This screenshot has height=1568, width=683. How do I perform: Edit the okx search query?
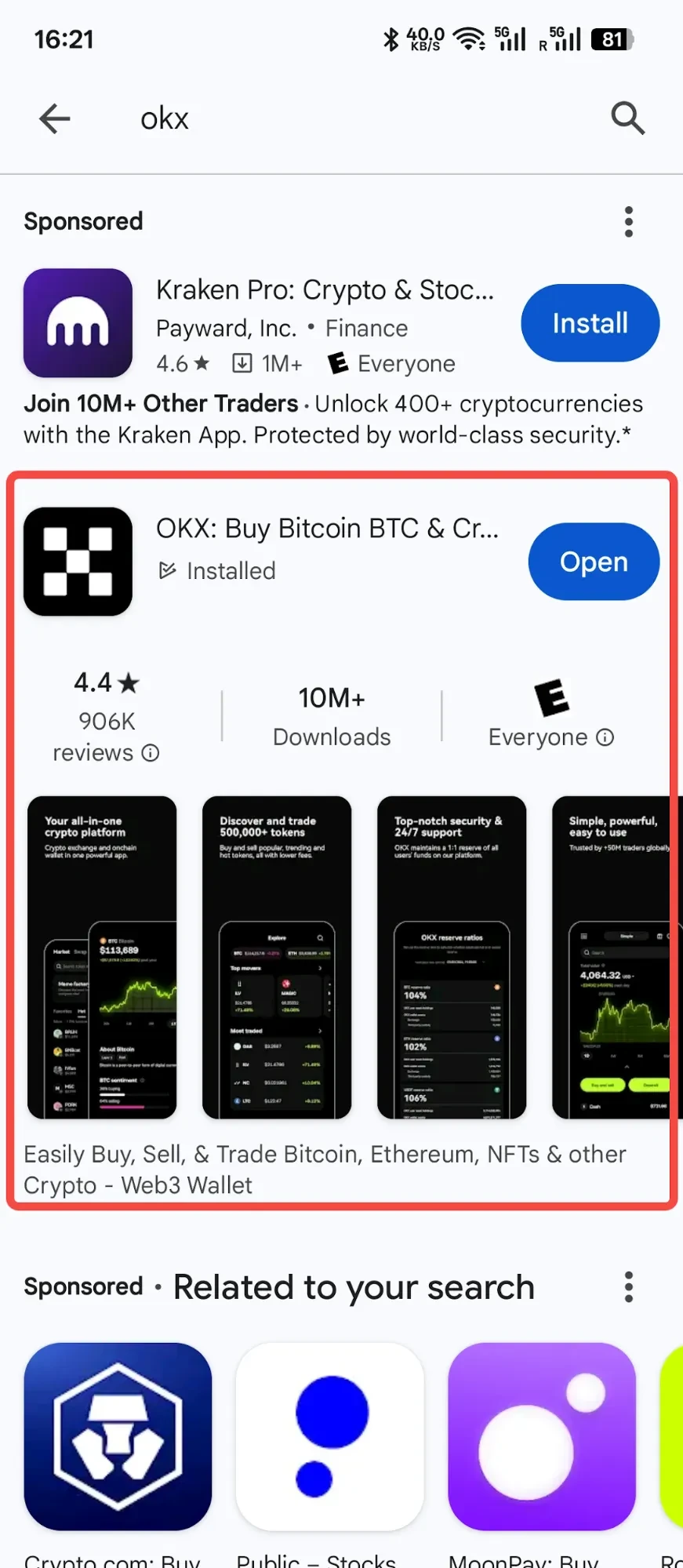(314, 119)
